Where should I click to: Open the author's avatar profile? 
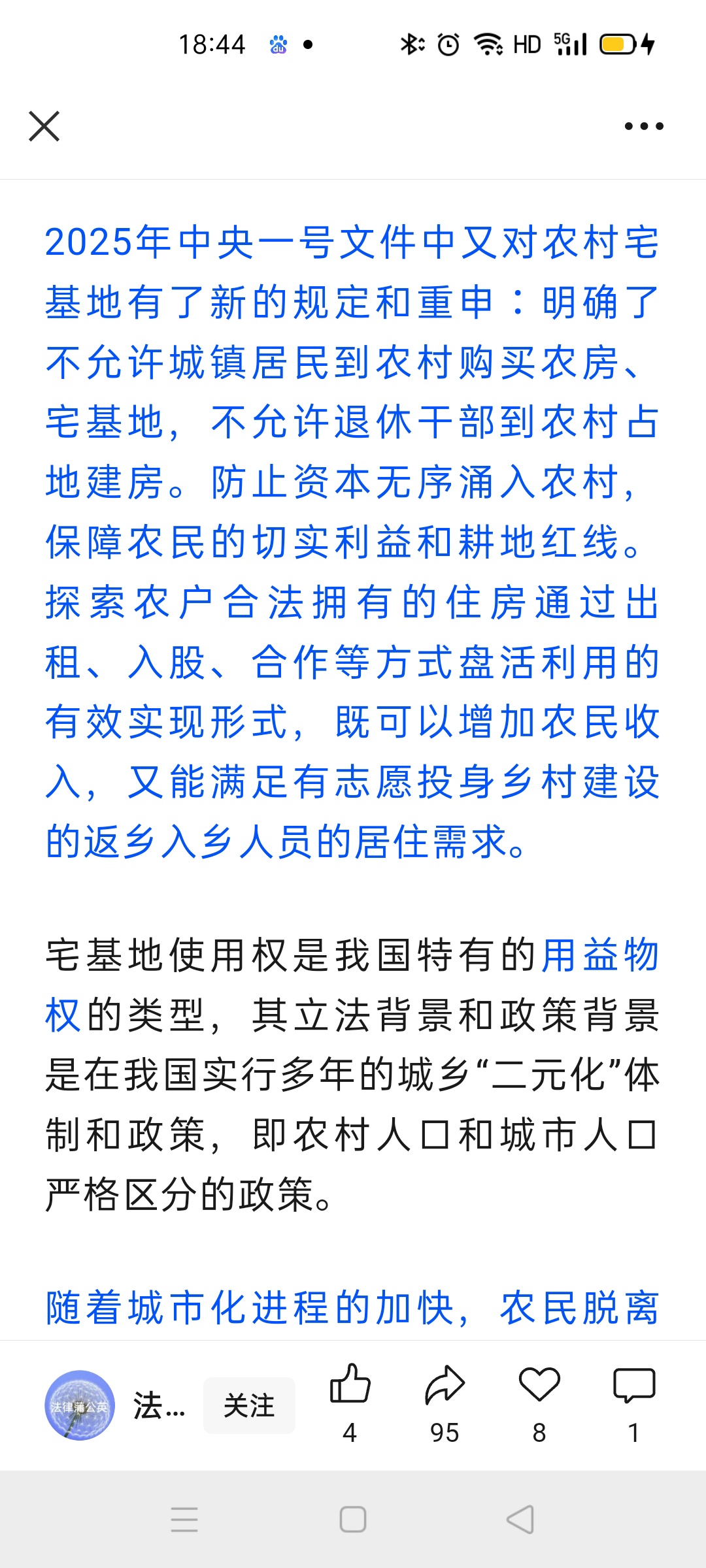[80, 1405]
